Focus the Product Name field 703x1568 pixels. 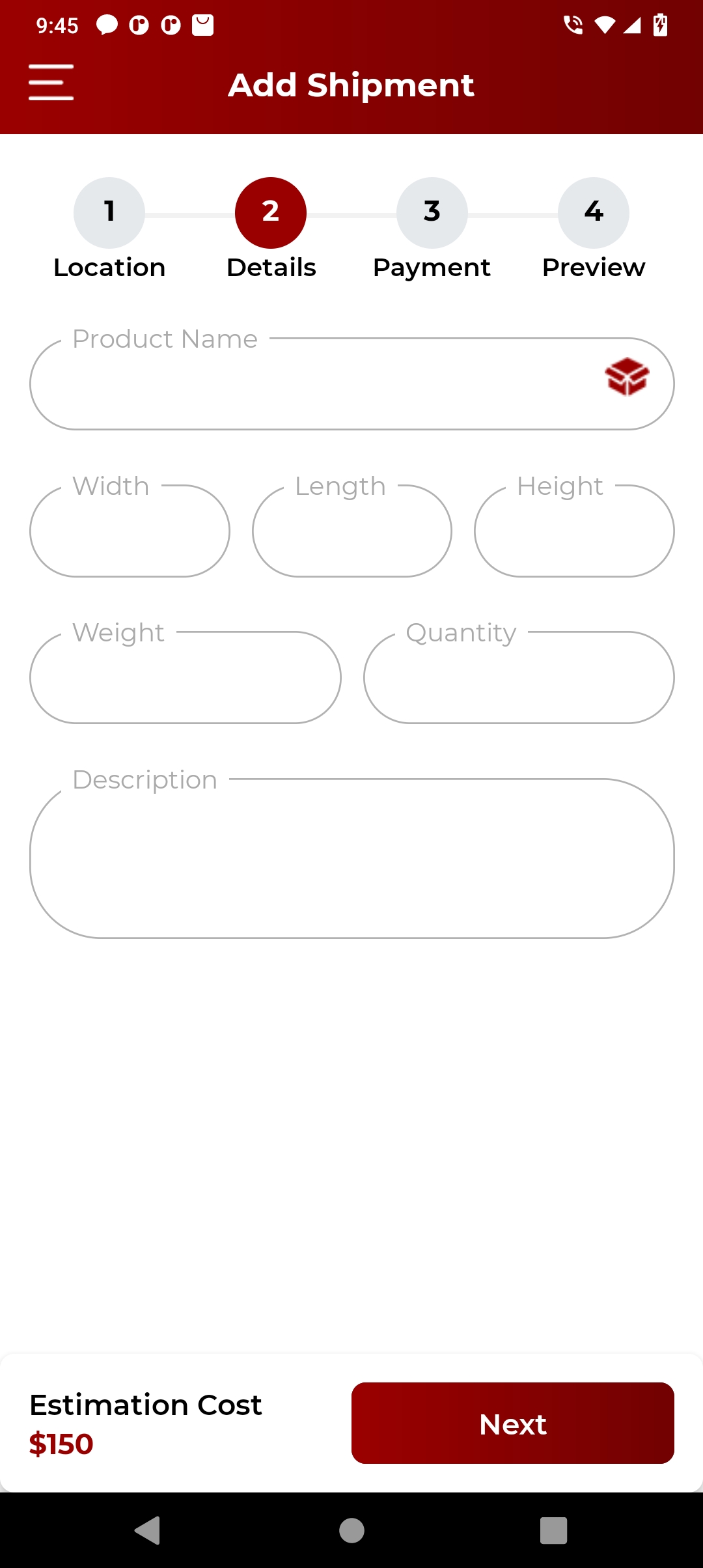[x=312, y=384]
